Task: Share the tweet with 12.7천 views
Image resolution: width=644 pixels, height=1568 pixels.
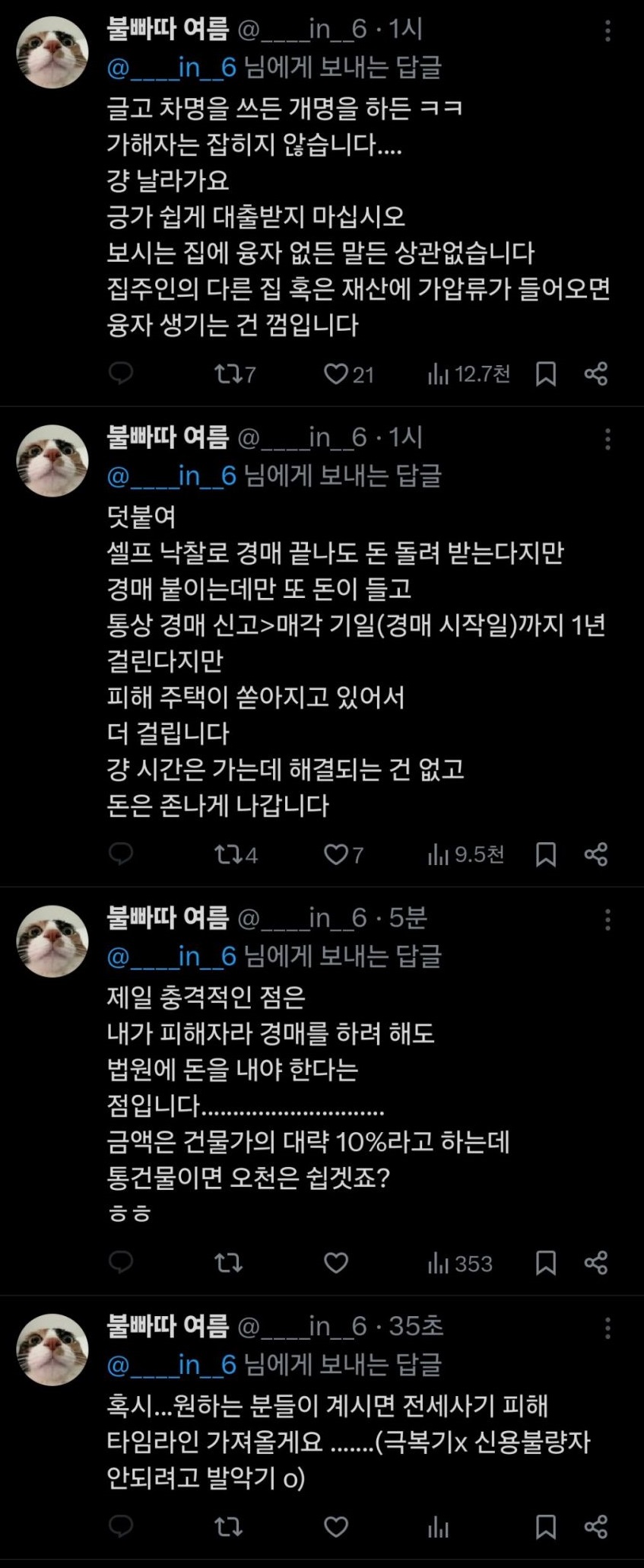Action: pyautogui.click(x=596, y=374)
